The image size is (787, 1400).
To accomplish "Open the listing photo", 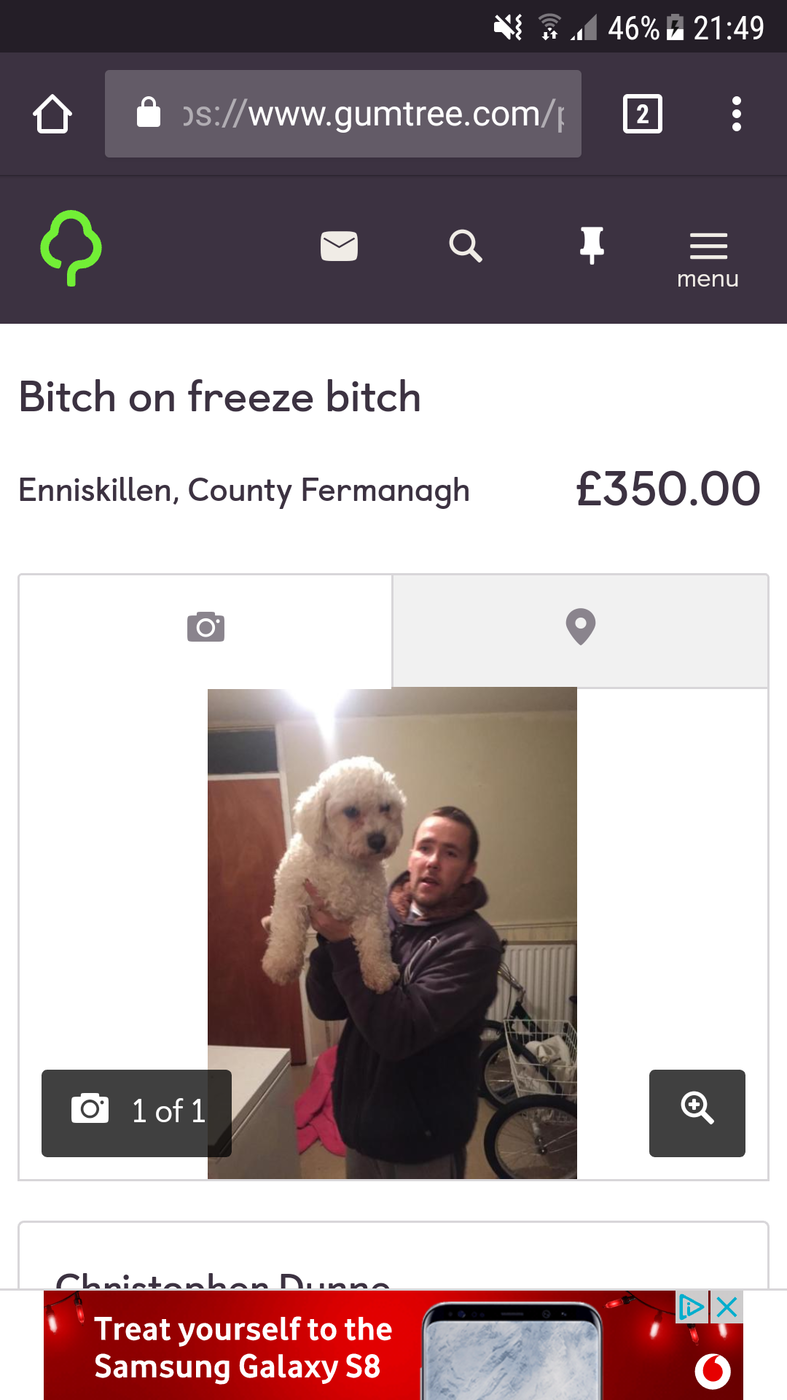I will [x=392, y=932].
